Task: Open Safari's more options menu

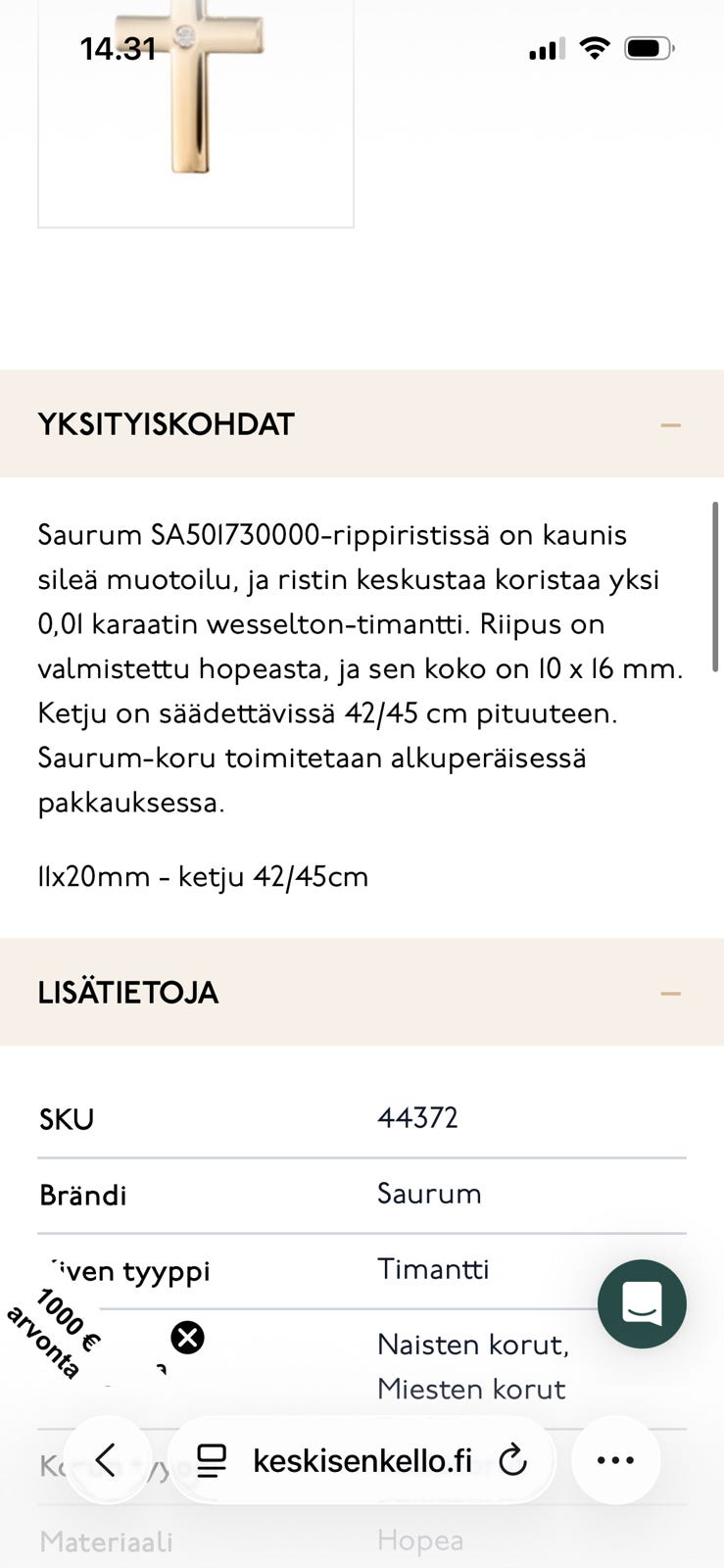Action: tap(614, 1459)
